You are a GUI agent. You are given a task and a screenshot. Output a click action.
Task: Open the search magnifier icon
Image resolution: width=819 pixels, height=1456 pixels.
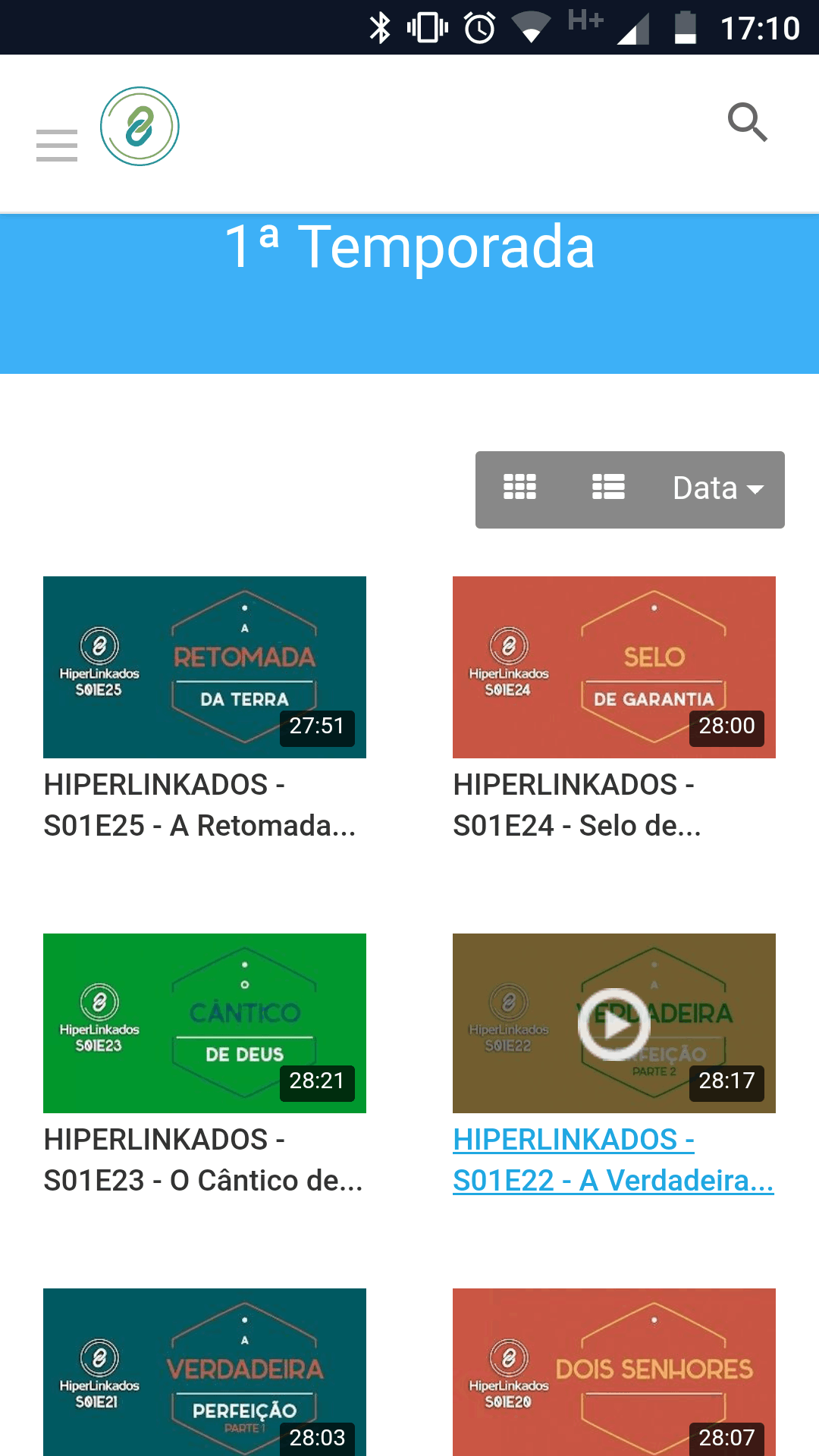tap(748, 123)
